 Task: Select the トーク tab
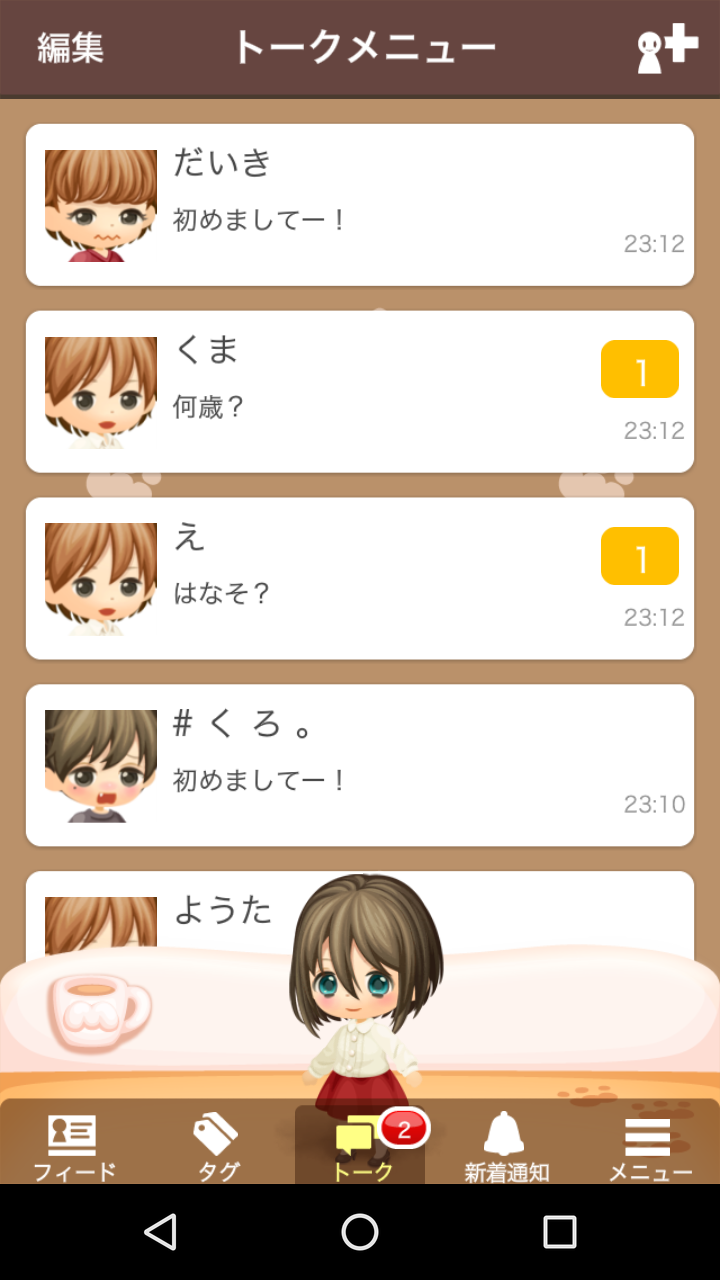(x=360, y=1146)
